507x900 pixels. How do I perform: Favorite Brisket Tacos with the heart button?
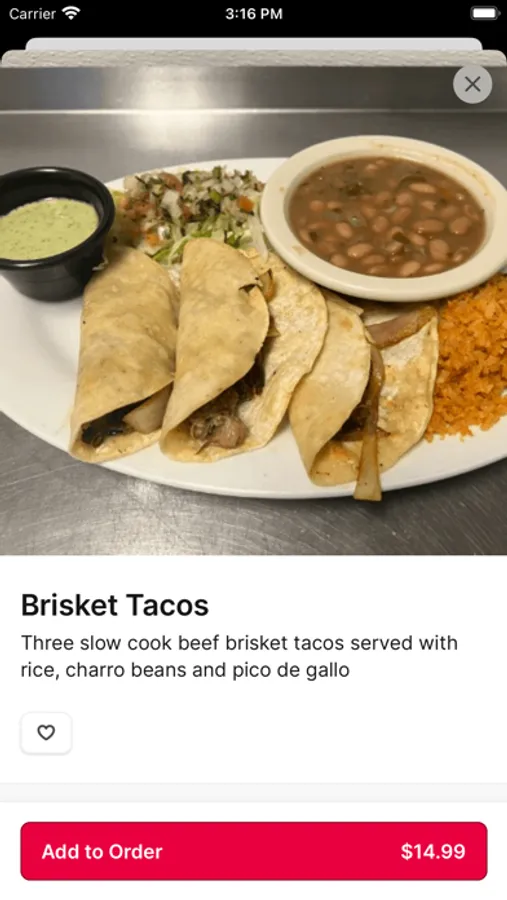point(46,733)
